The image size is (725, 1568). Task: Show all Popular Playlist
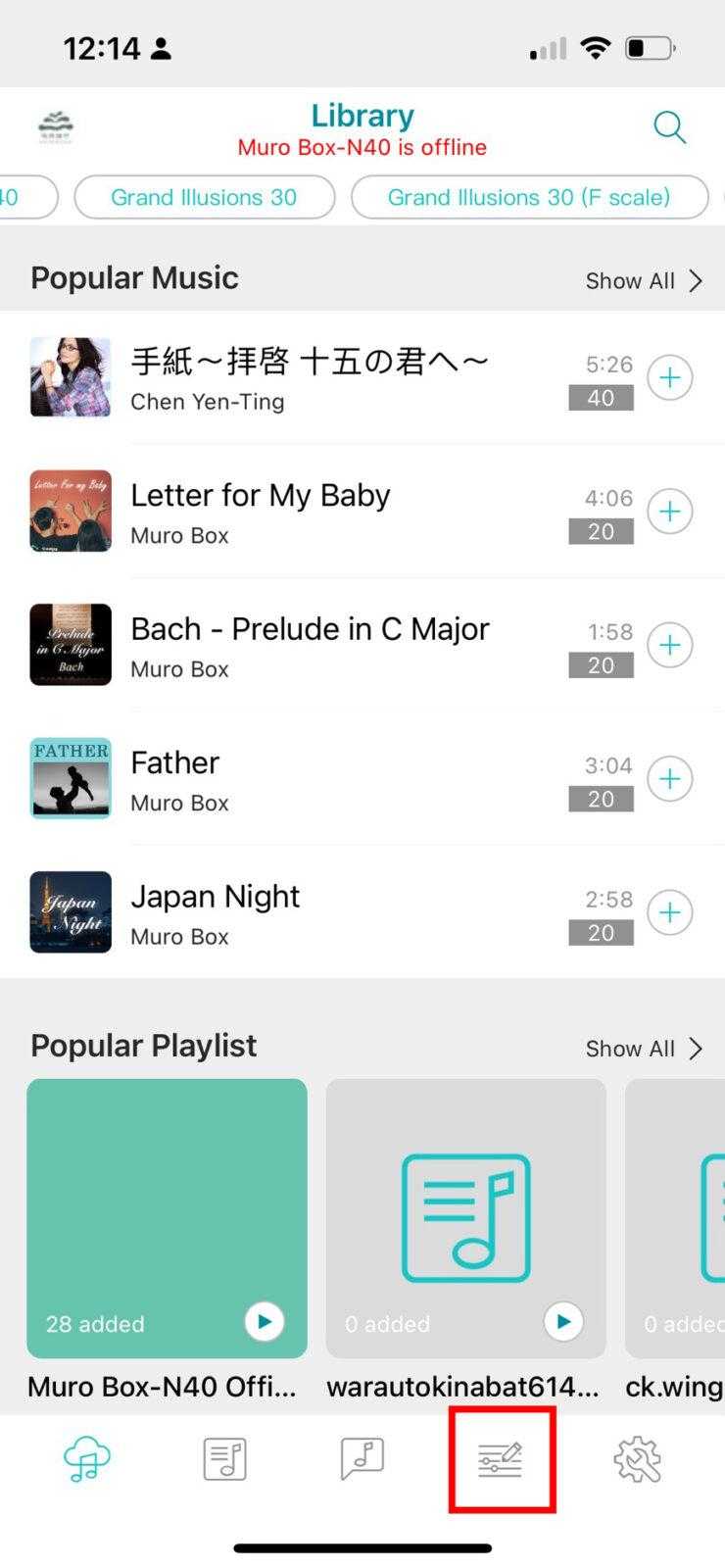644,1049
